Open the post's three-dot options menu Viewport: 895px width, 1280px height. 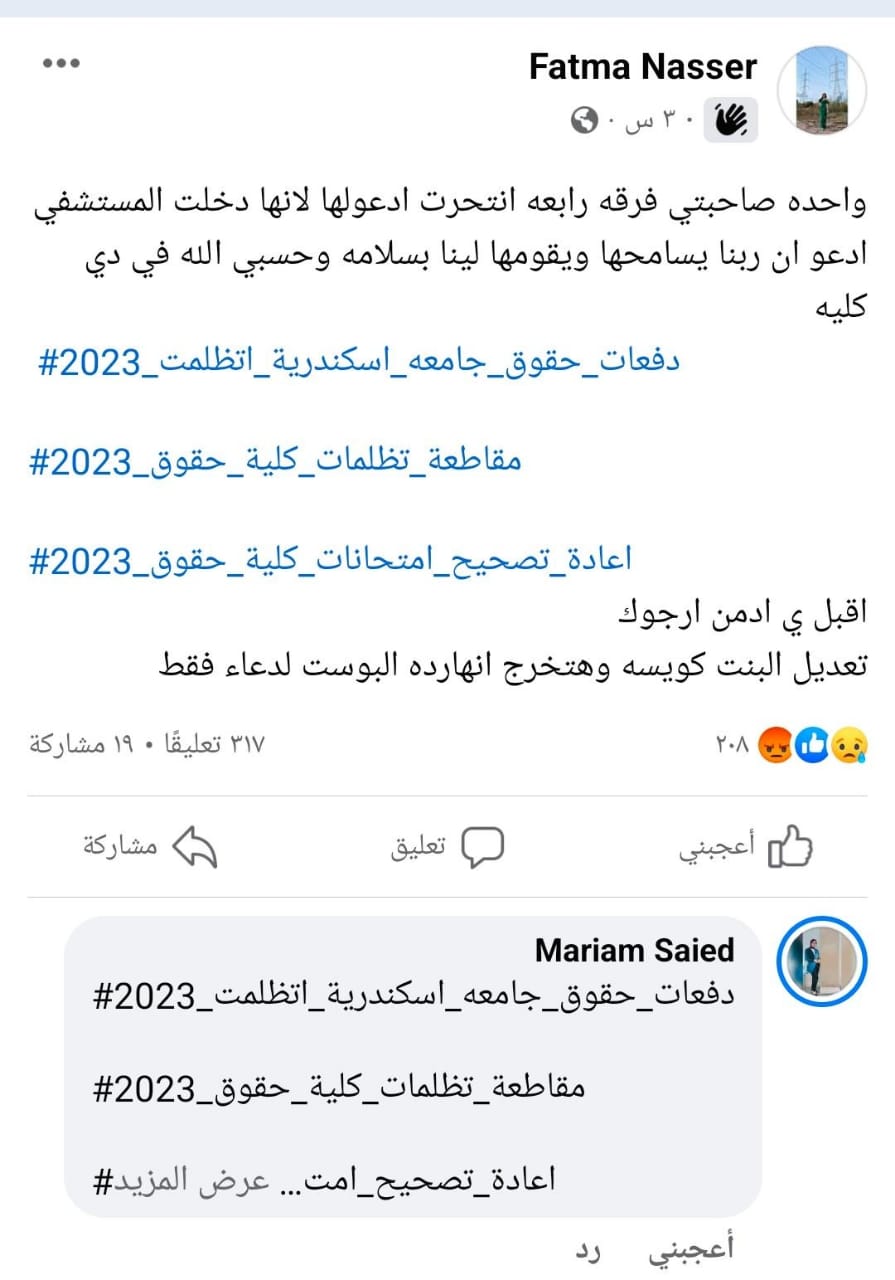pos(61,63)
